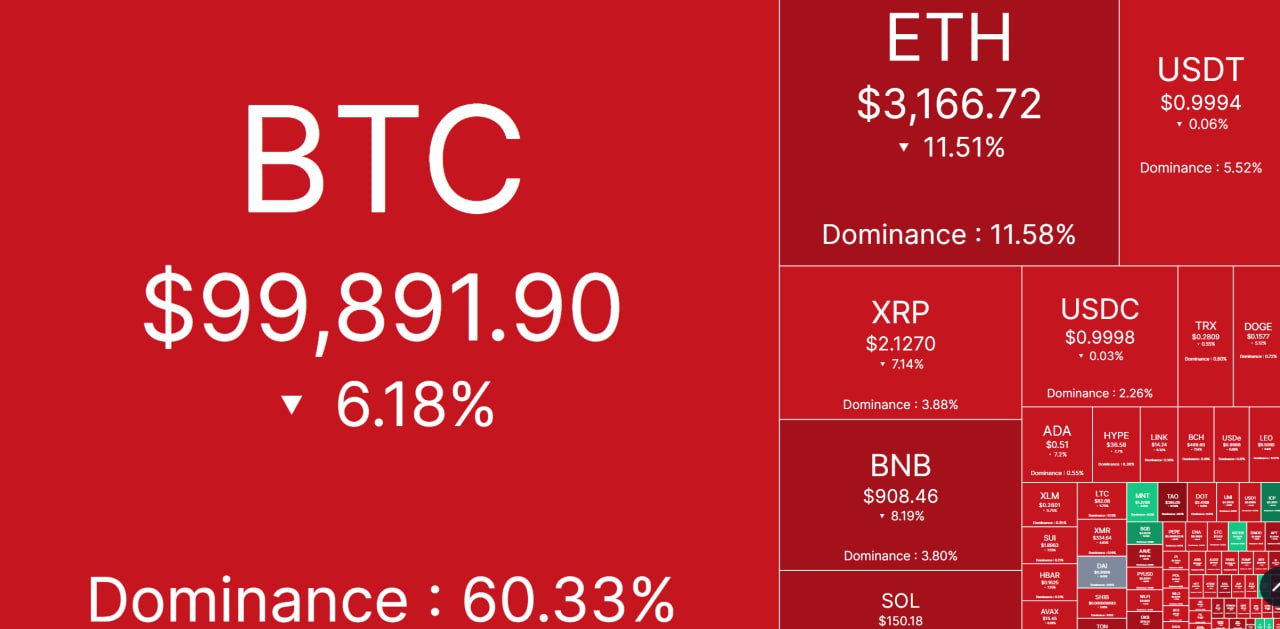Viewport: 1280px width, 629px height.
Task: Open the ETH tile priced $3,166.72
Action: 948,132
